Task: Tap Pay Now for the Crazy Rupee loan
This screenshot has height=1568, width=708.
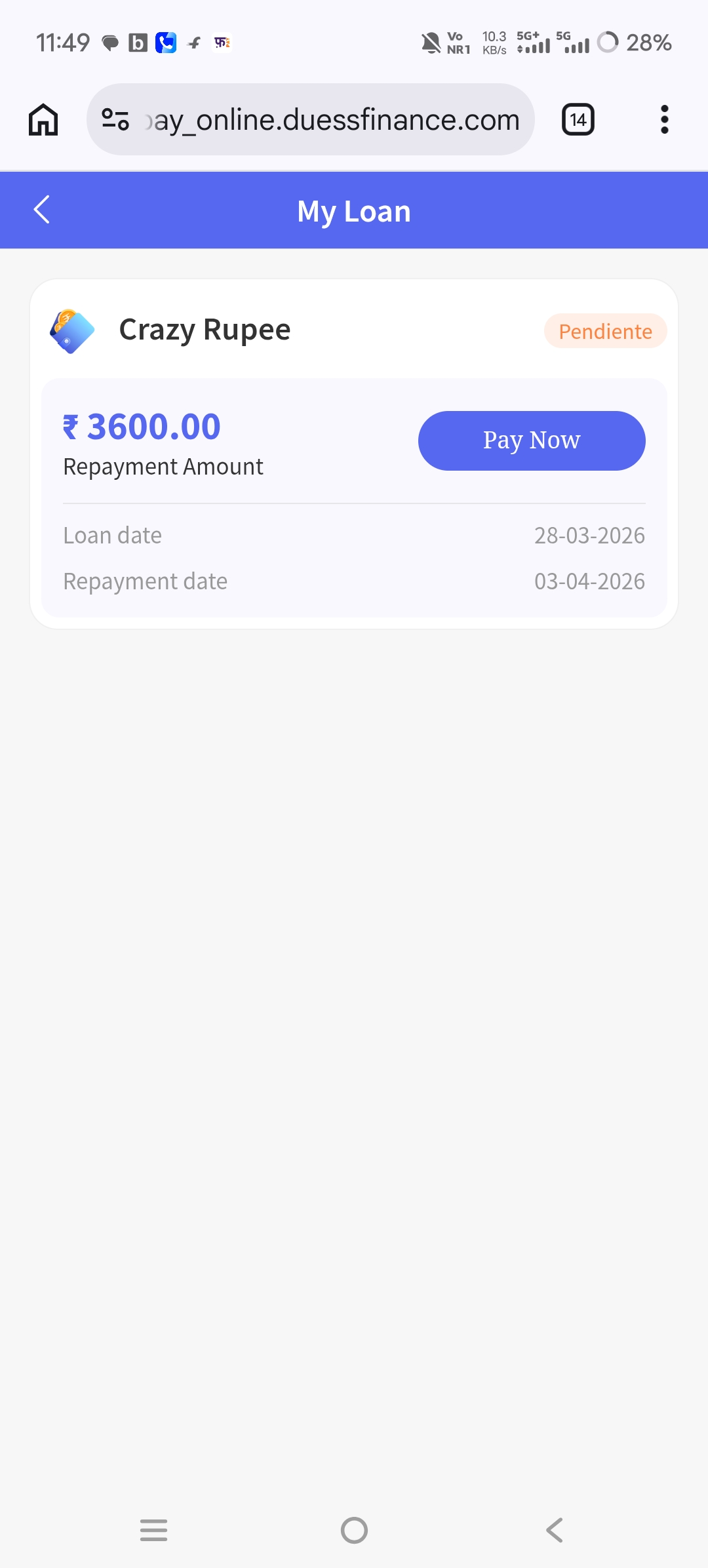Action: click(x=532, y=441)
